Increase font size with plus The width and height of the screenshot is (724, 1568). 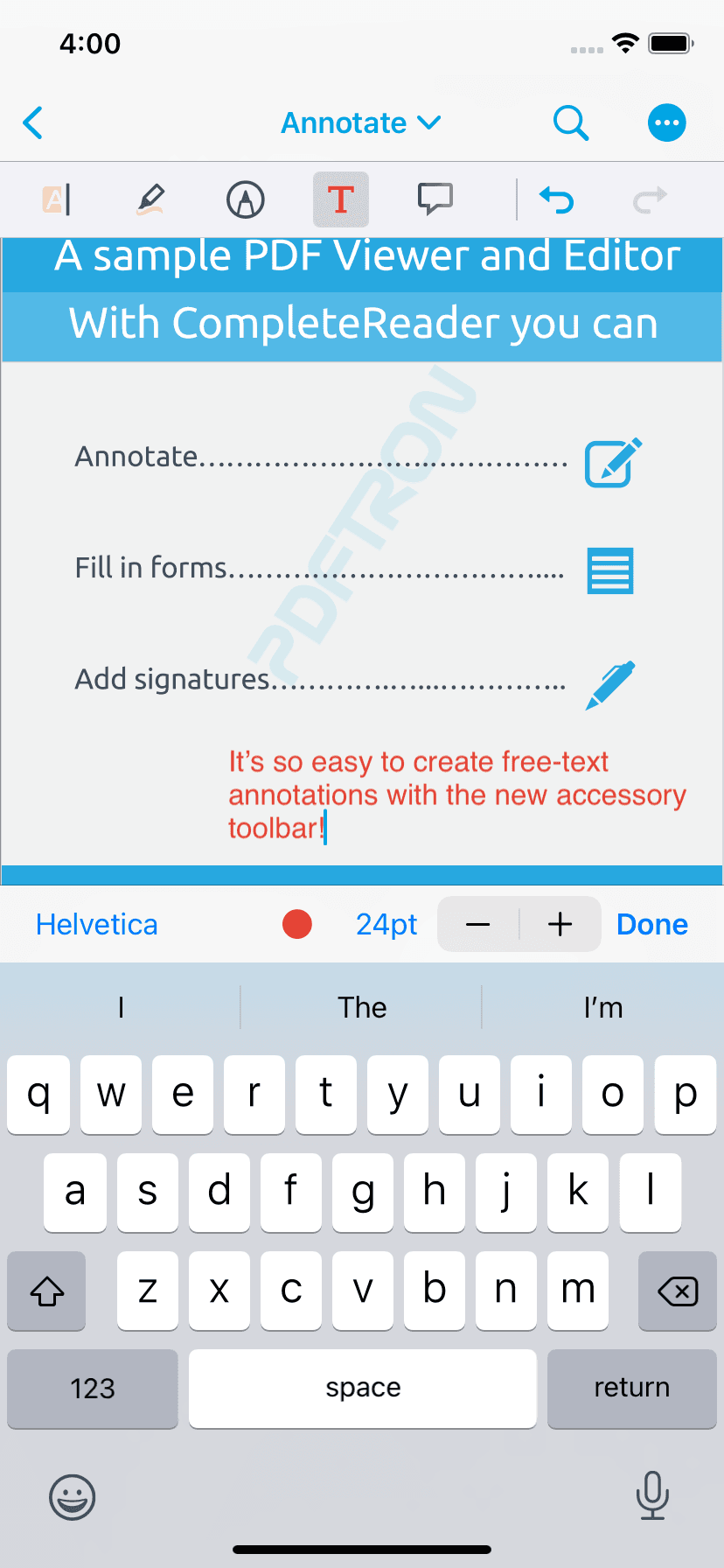click(x=560, y=924)
